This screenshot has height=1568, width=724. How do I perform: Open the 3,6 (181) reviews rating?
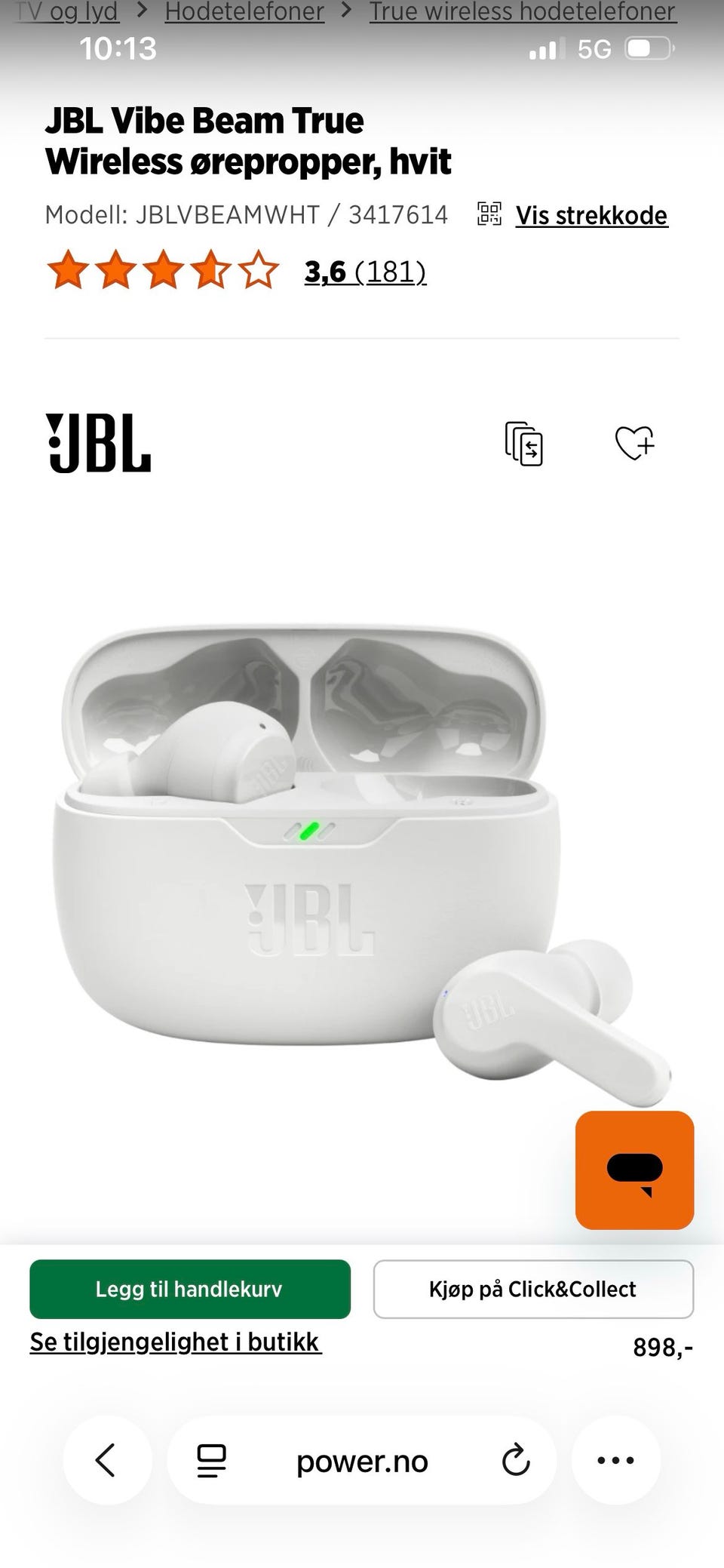point(365,272)
